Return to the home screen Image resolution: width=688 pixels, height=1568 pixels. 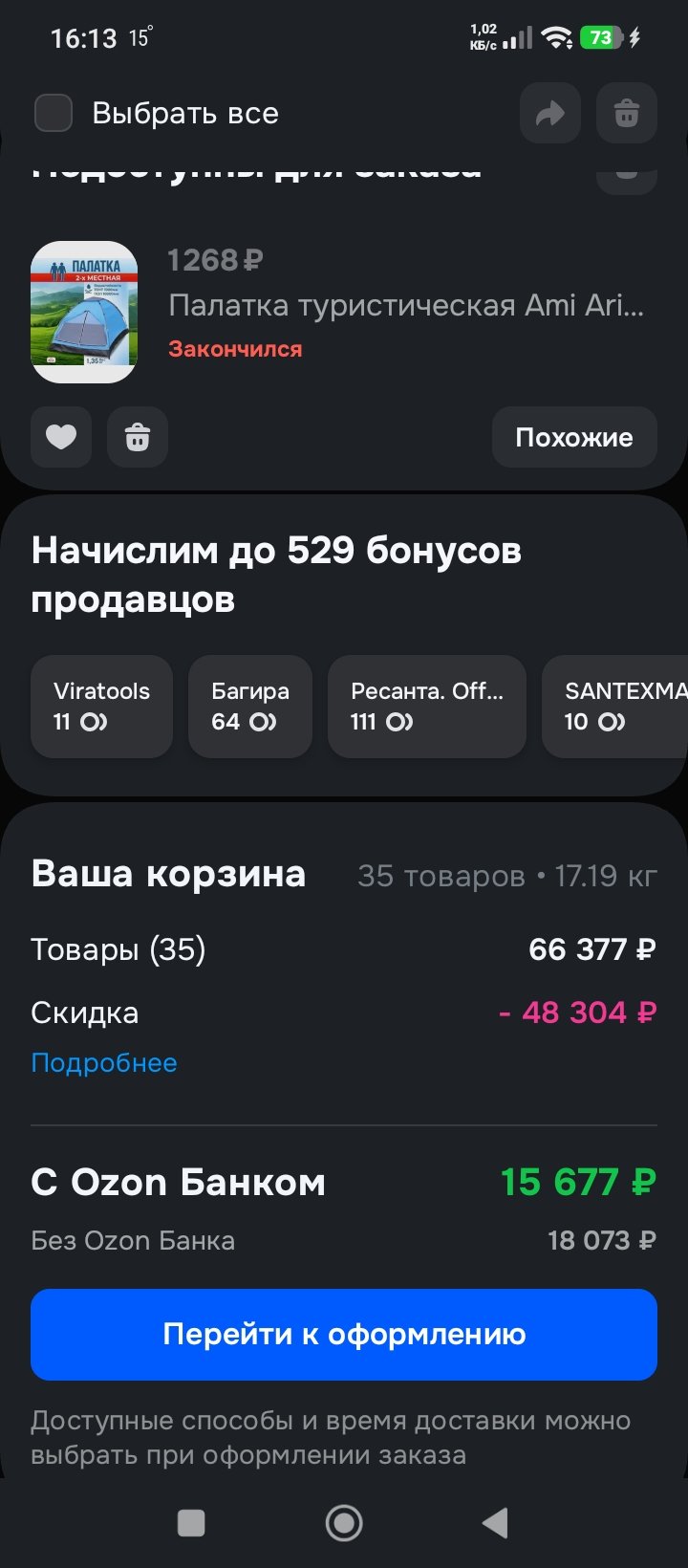344,1522
